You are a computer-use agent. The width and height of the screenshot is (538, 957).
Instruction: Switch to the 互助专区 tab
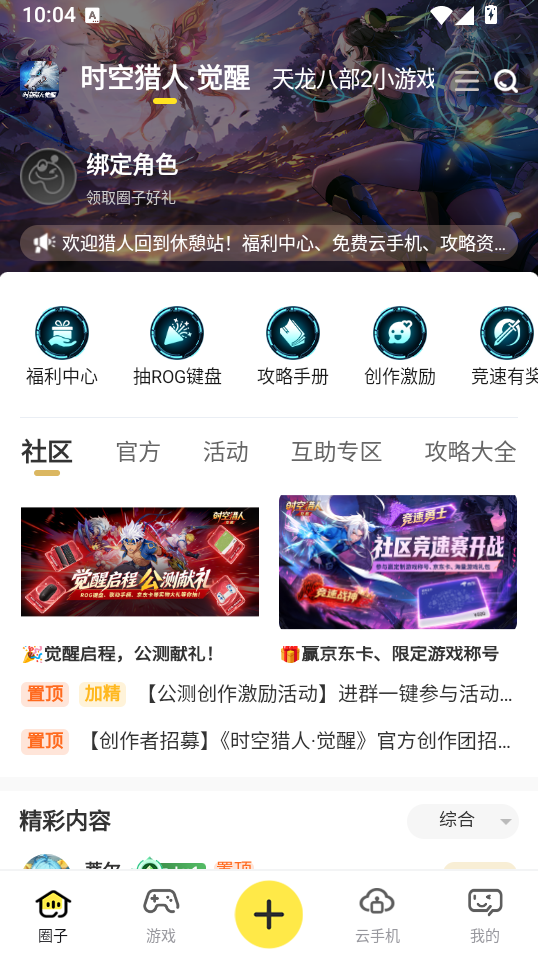[336, 452]
